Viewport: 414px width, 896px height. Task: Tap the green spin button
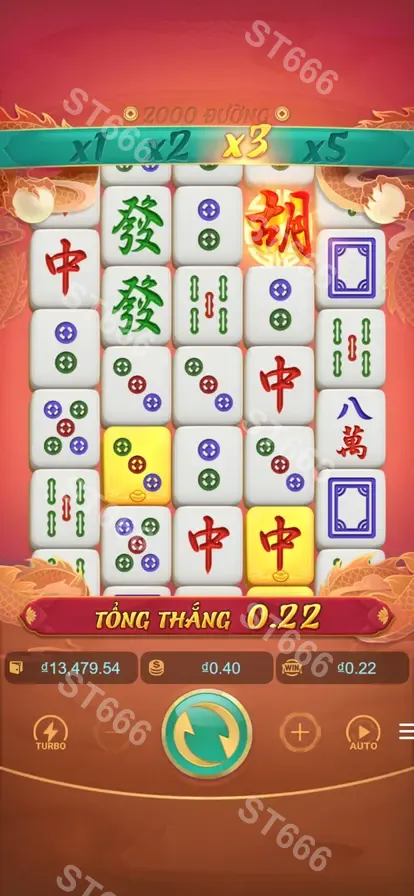click(x=206, y=734)
